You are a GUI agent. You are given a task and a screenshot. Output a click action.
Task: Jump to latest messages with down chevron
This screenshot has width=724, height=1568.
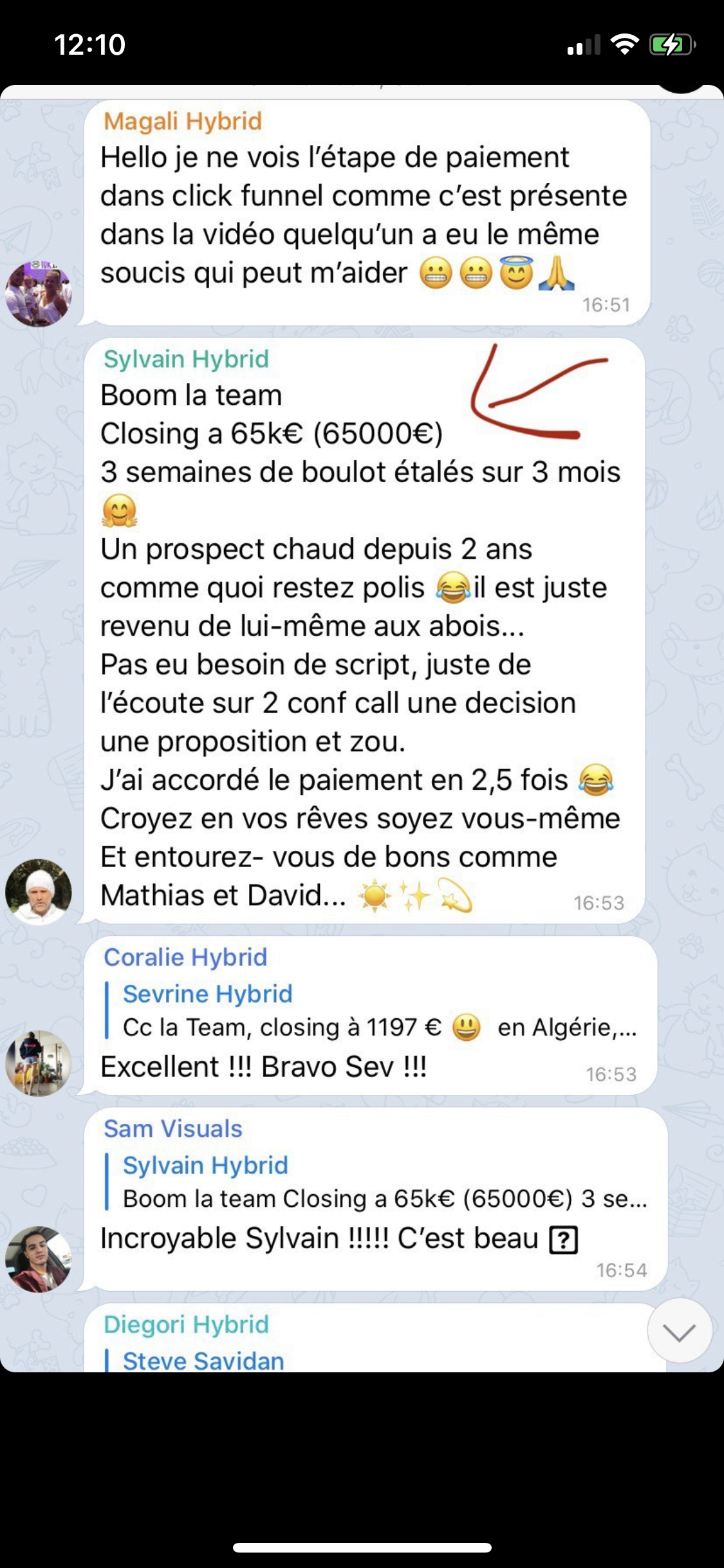(x=679, y=1330)
